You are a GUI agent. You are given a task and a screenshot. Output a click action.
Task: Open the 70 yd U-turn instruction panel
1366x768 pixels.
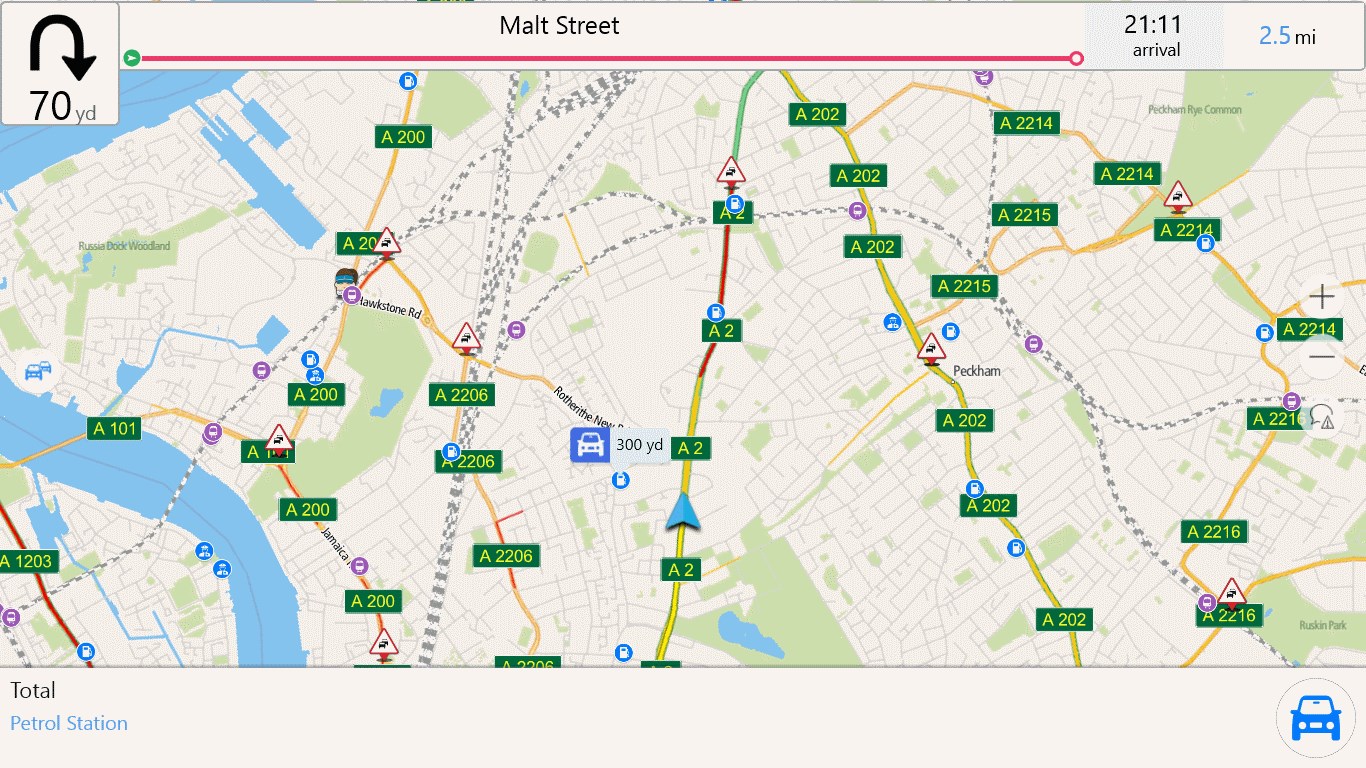61,64
